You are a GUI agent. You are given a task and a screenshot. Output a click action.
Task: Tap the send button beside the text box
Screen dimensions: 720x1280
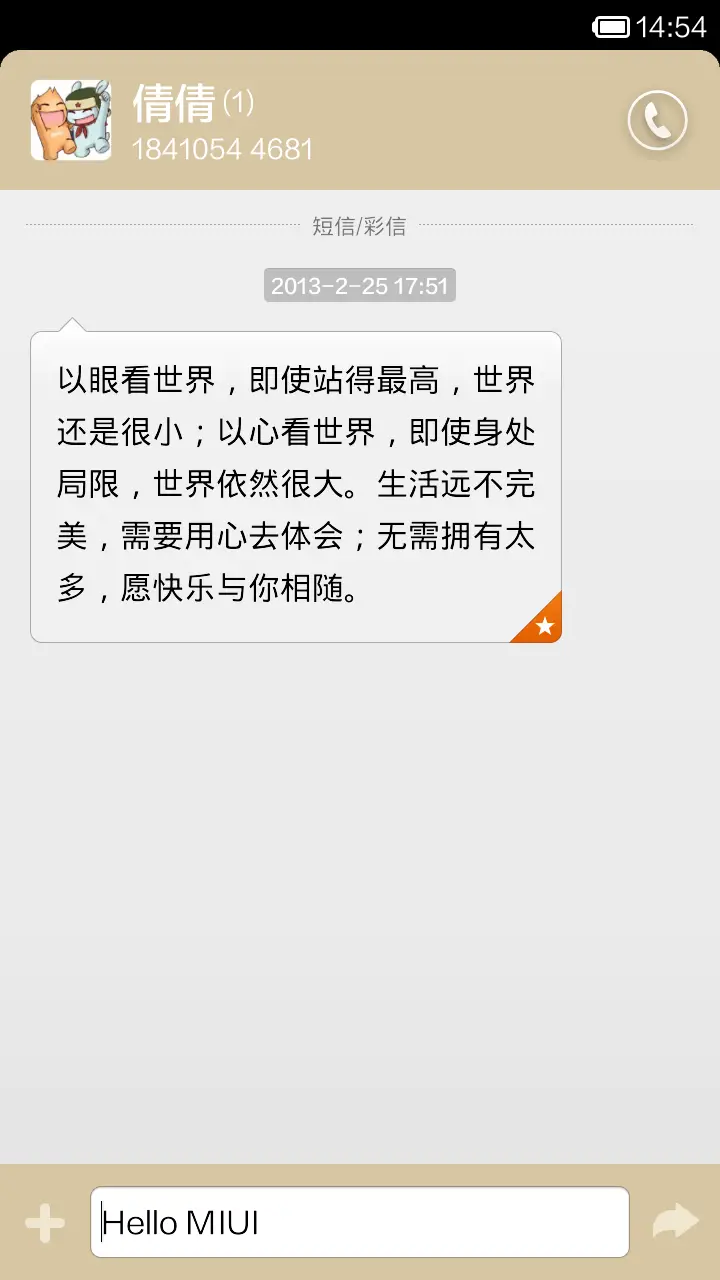click(x=675, y=1221)
